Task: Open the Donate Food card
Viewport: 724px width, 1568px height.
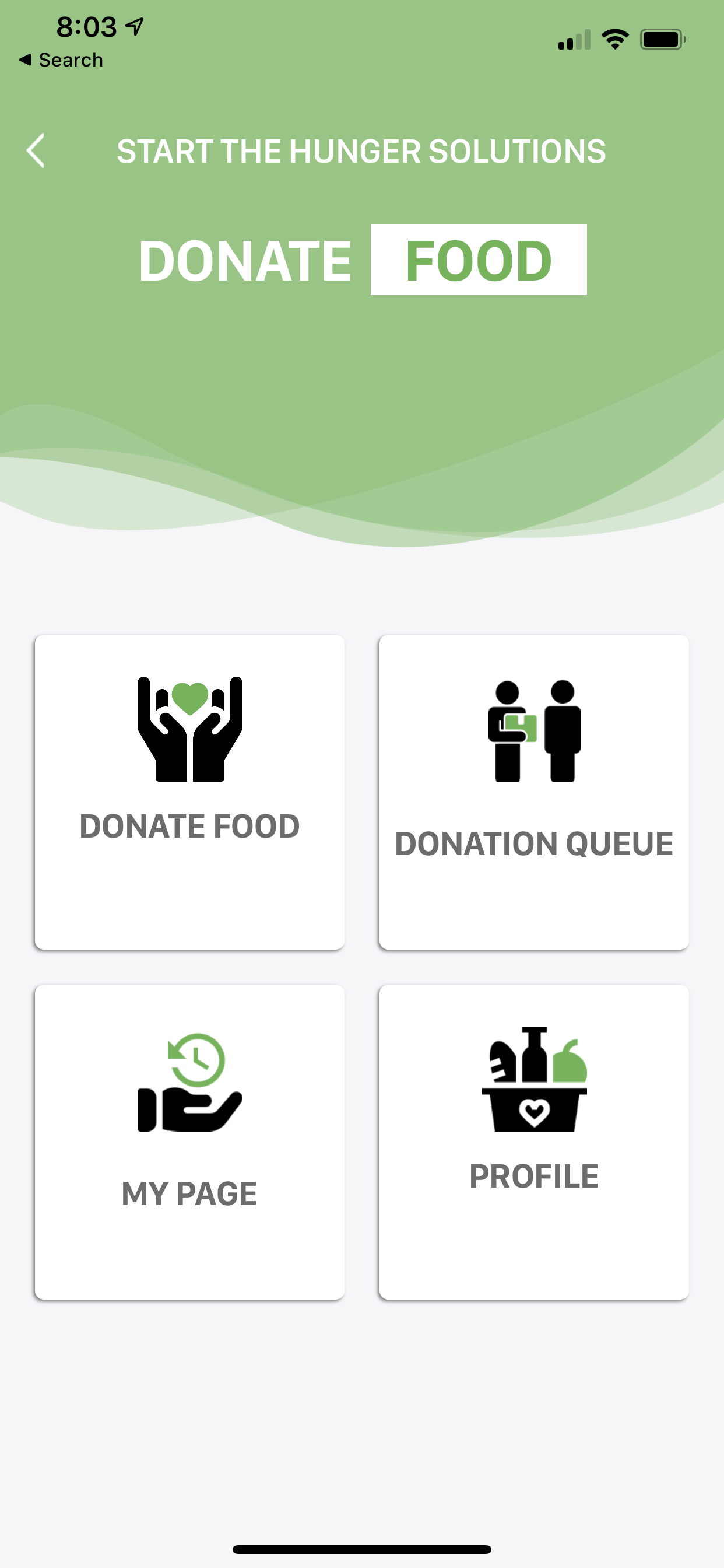Action: pos(189,792)
